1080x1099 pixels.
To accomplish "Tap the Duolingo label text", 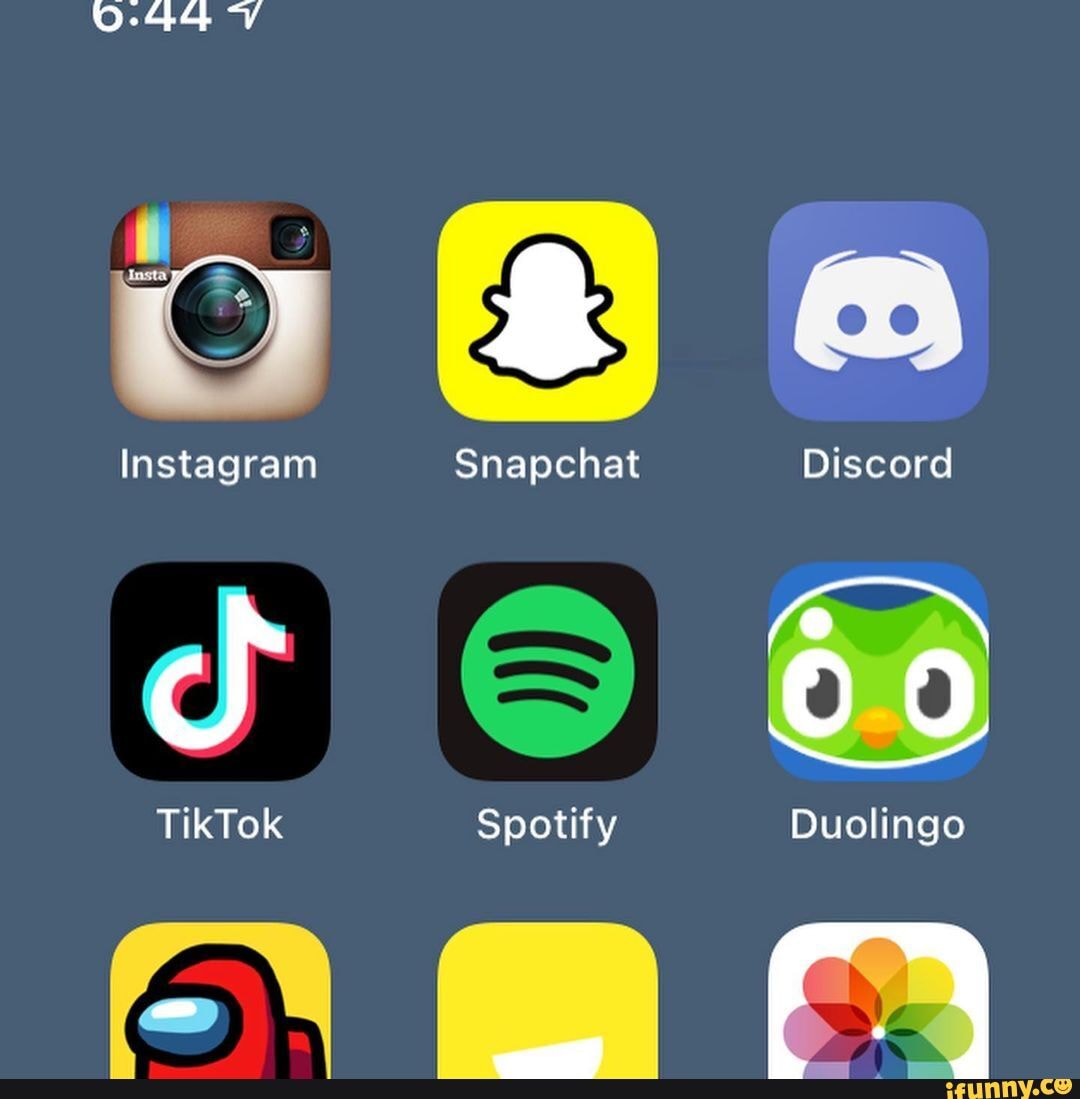I will [x=878, y=824].
